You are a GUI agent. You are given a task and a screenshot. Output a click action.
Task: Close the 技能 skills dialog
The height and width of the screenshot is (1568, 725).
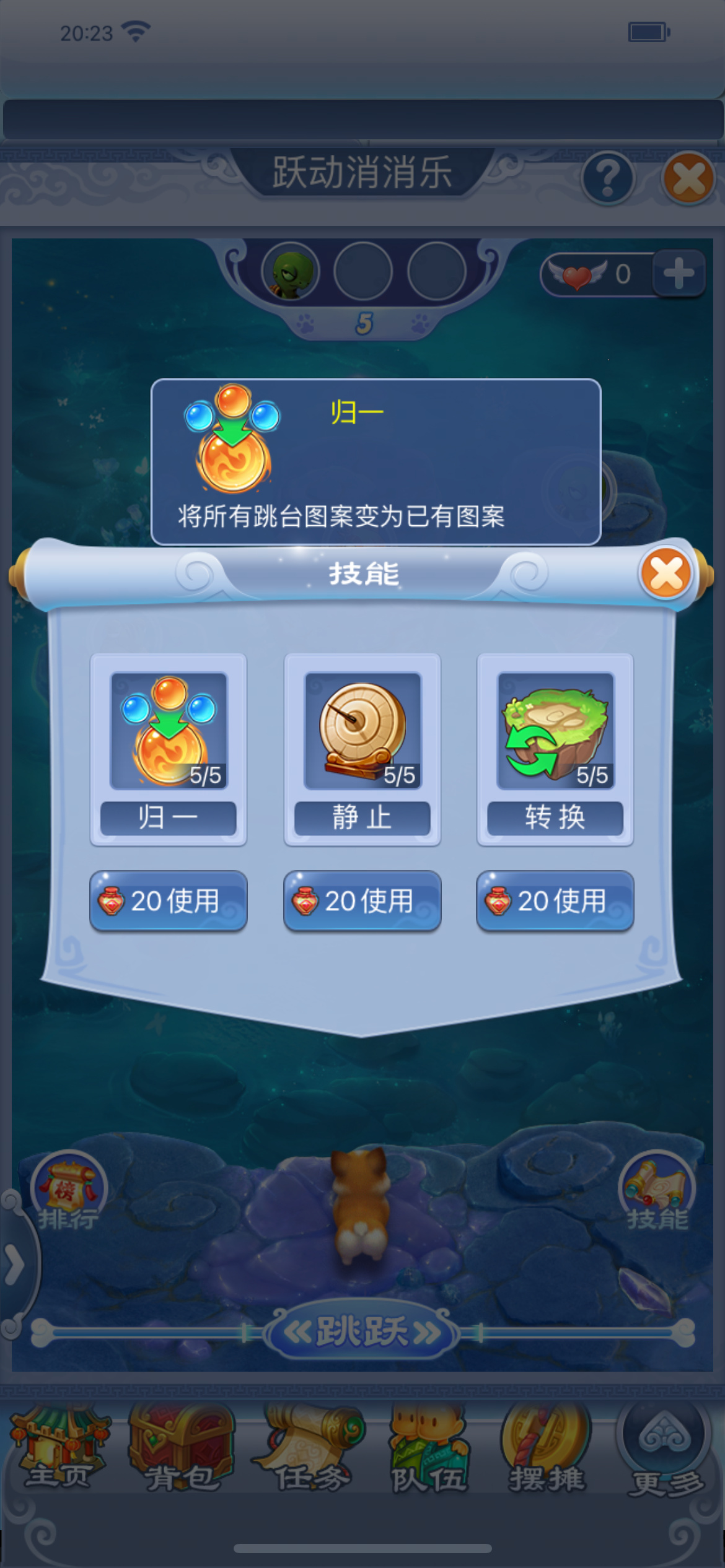tap(666, 573)
